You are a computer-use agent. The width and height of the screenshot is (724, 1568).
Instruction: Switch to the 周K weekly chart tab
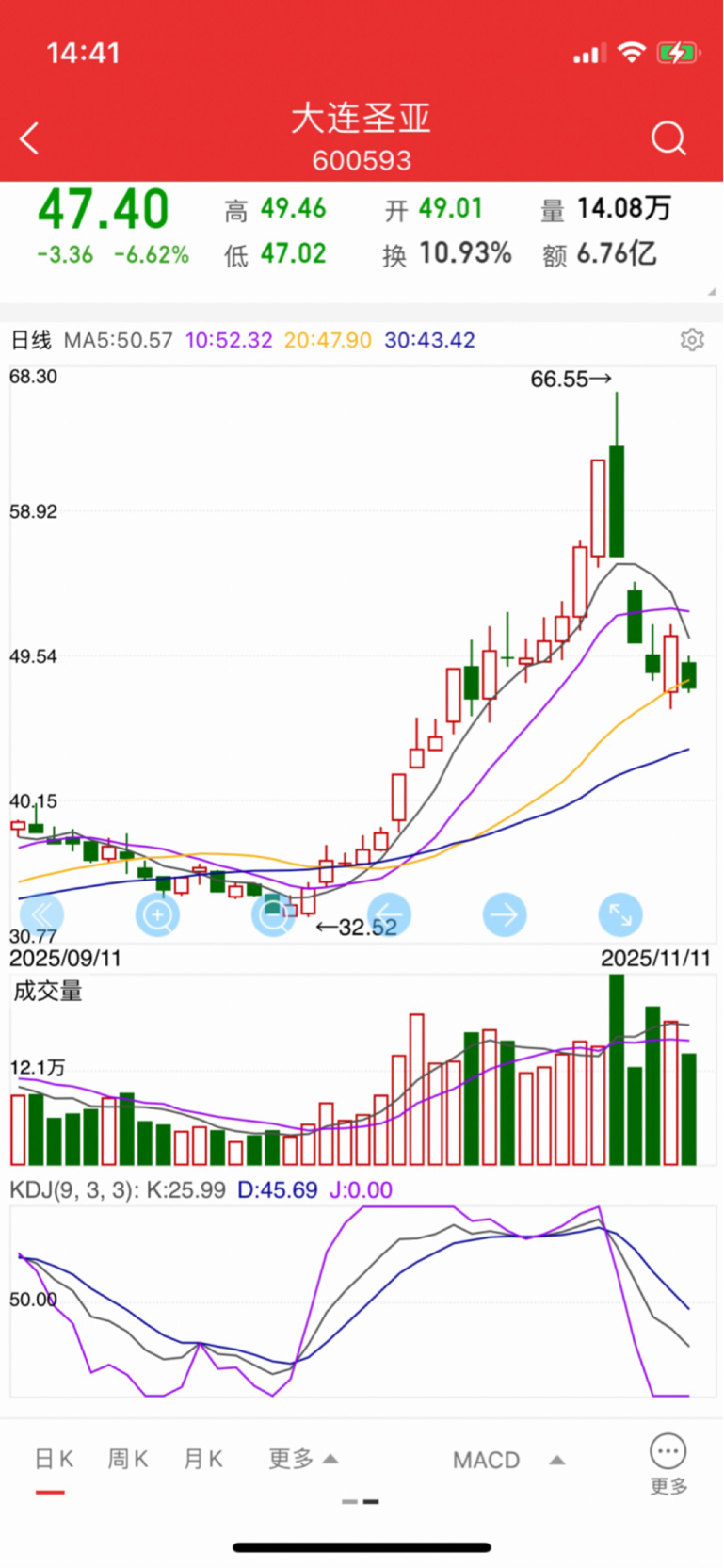click(x=127, y=1459)
